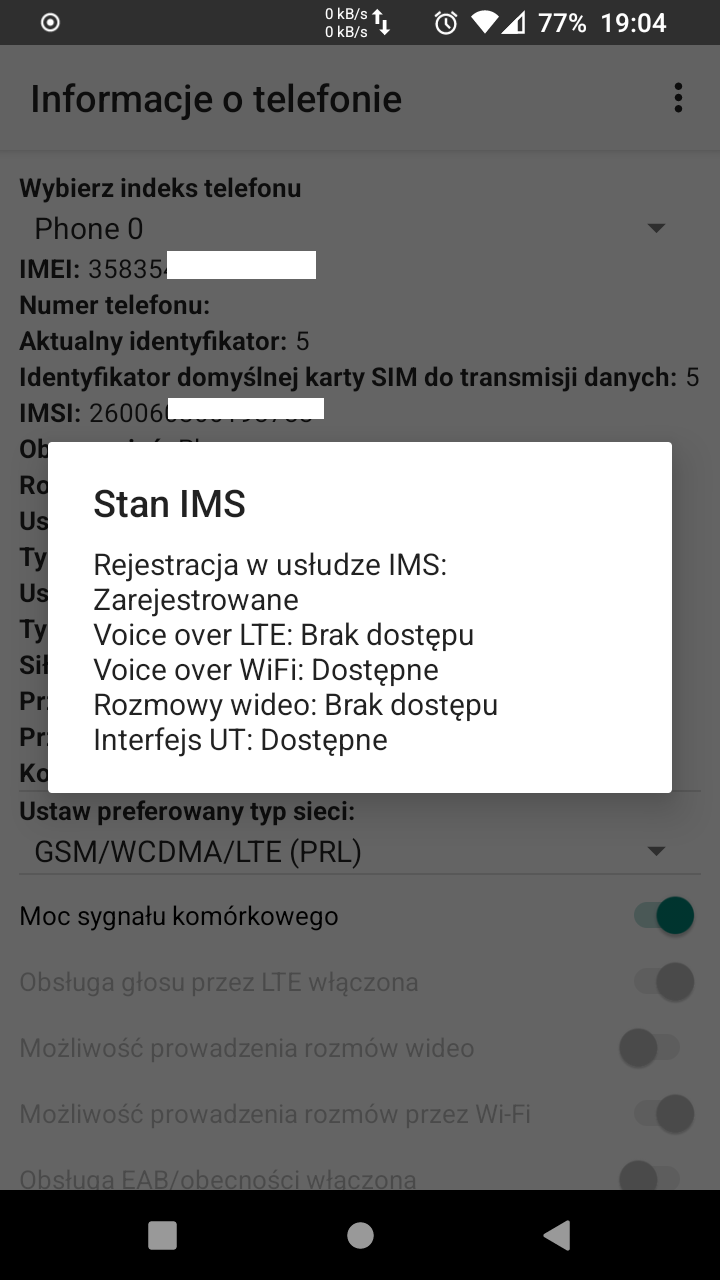Go to the home screen via the navigation bar
Viewport: 720px width, 1280px height.
click(x=360, y=1235)
